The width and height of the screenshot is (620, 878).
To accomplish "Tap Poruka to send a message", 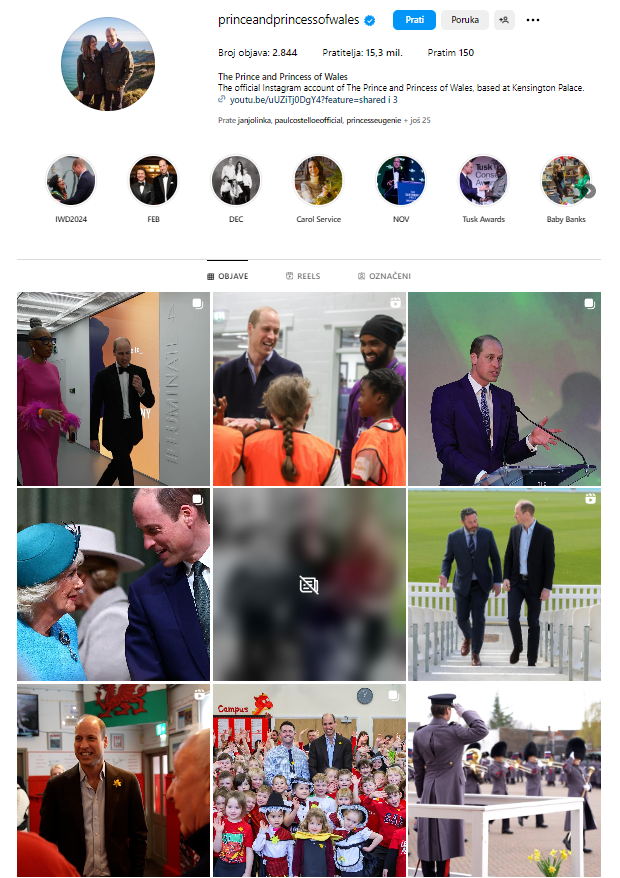I will coord(464,20).
